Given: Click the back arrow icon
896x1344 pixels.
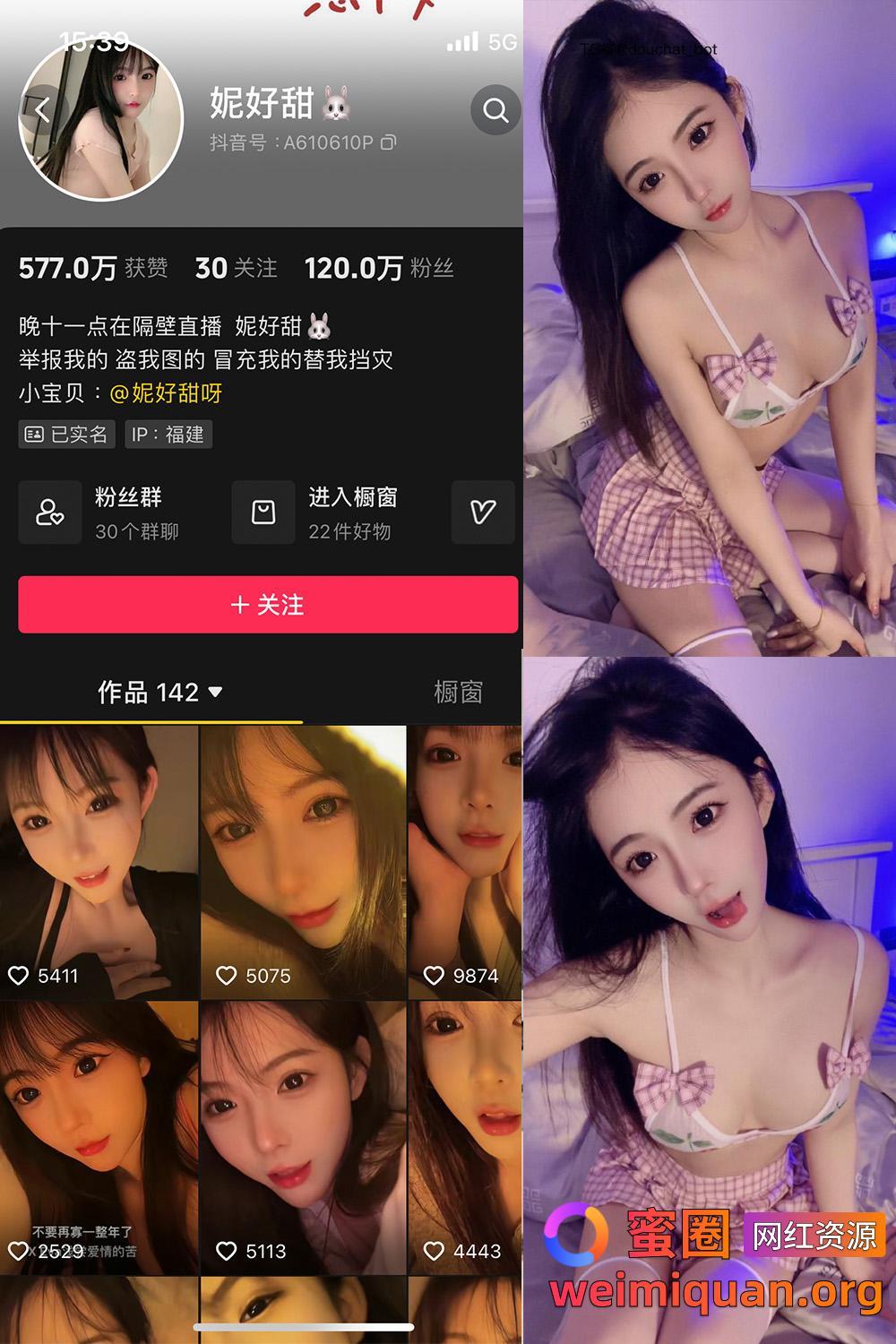Looking at the screenshot, I should point(40,108).
